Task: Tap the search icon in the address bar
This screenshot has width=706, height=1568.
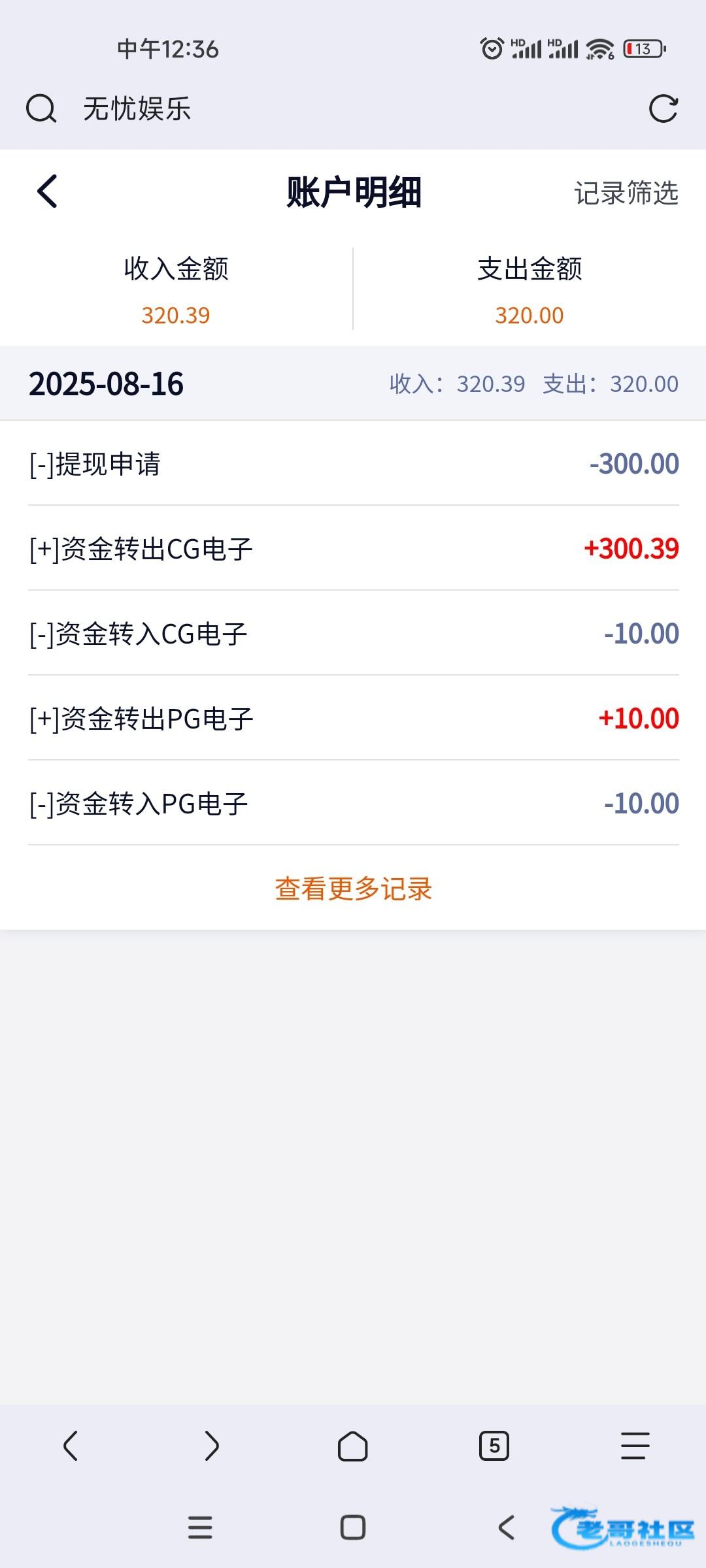Action: point(41,108)
